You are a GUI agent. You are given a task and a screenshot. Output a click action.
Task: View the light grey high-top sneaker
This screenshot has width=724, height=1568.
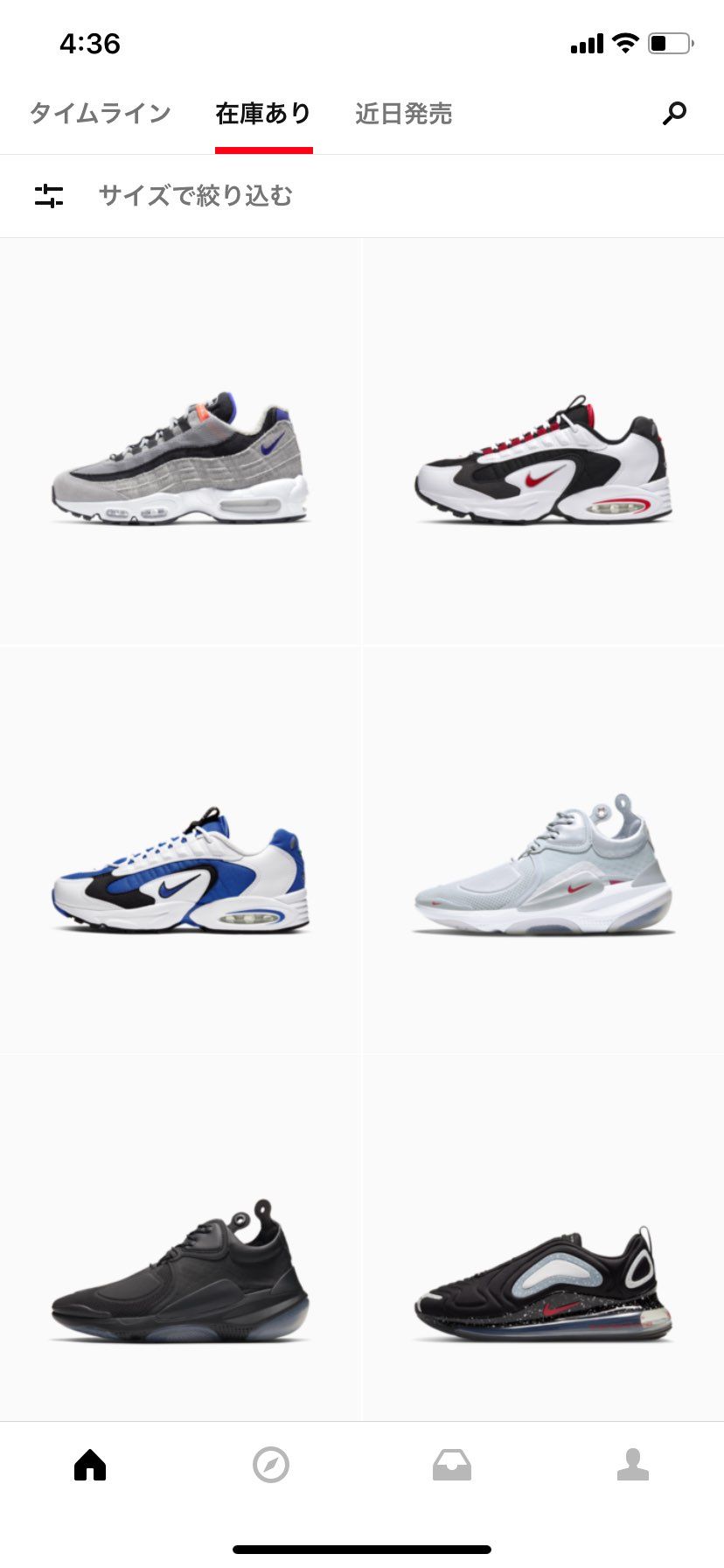point(543,850)
